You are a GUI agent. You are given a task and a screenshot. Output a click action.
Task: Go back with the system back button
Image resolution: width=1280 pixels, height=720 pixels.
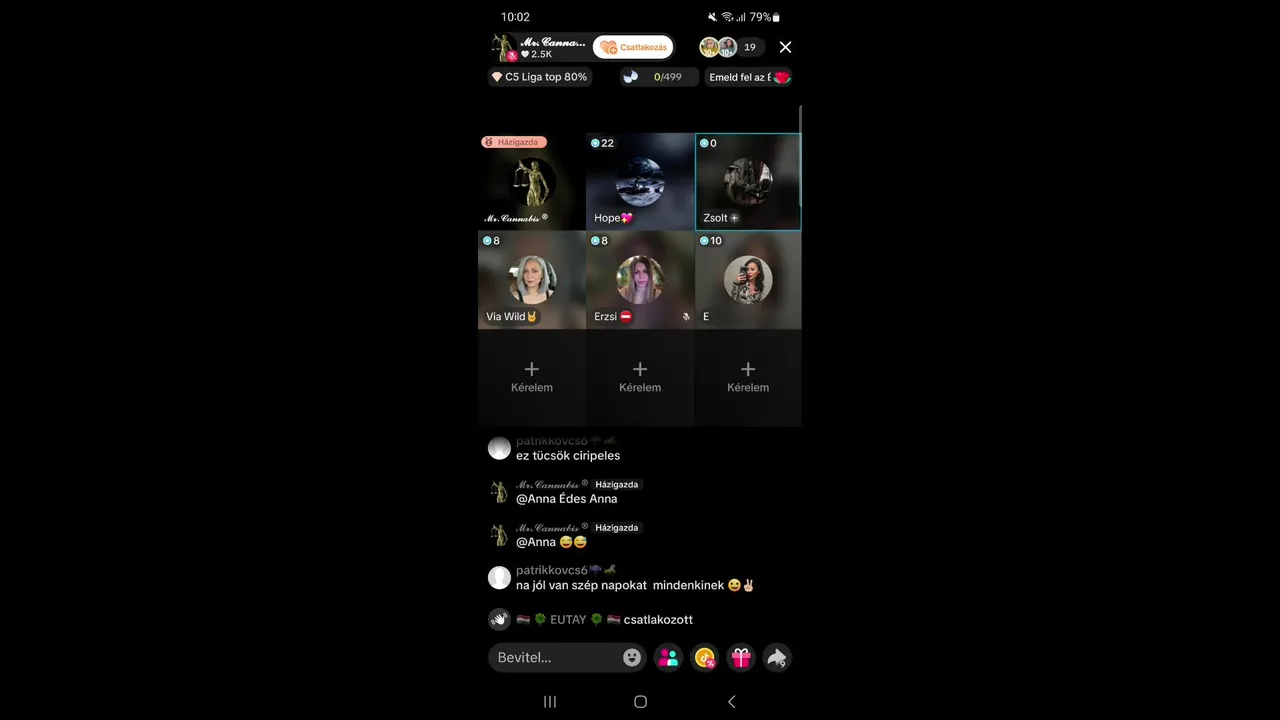click(731, 702)
